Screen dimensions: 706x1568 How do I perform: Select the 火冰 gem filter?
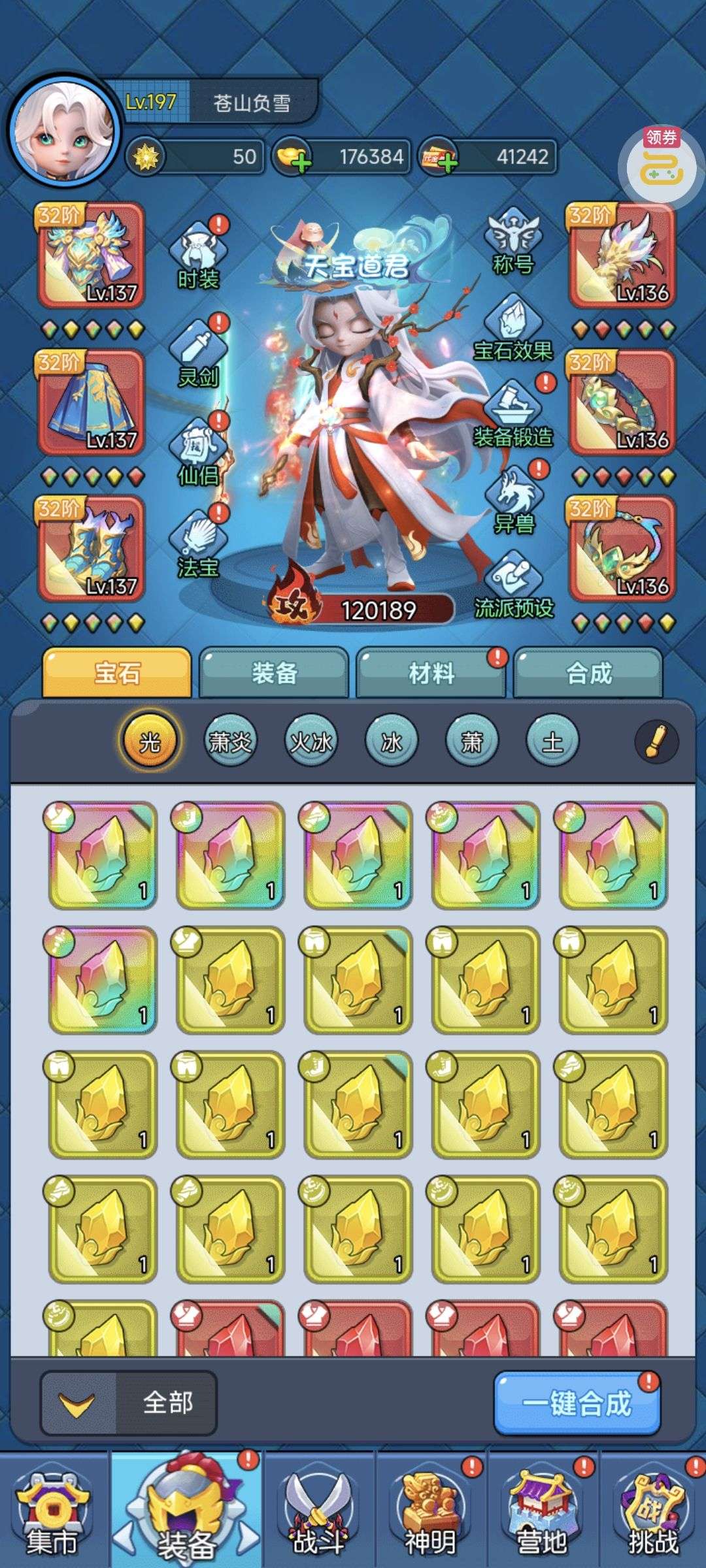(311, 742)
